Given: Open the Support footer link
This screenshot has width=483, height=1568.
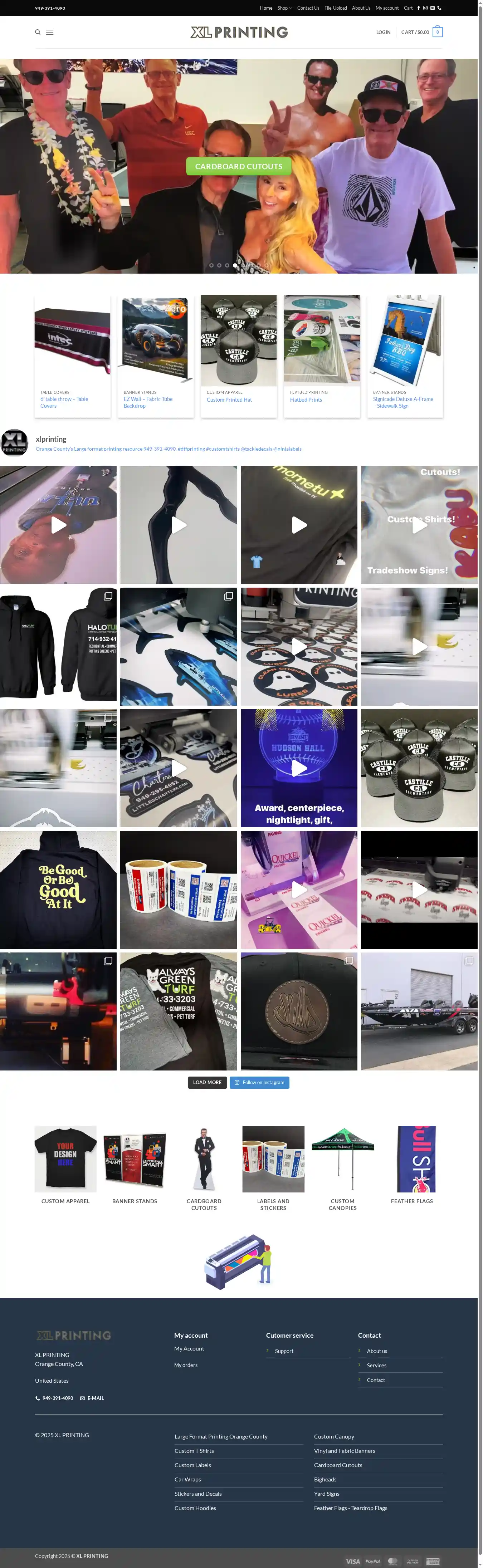Looking at the screenshot, I should point(284,1351).
